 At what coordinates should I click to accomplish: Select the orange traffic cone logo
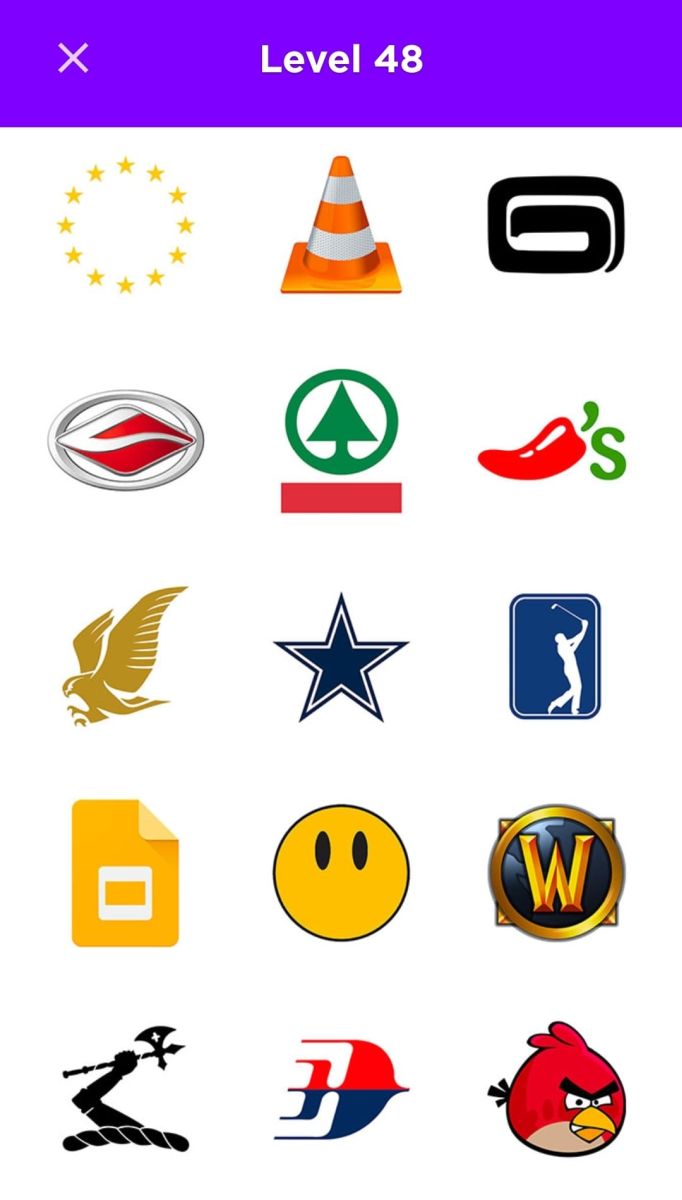click(x=341, y=225)
